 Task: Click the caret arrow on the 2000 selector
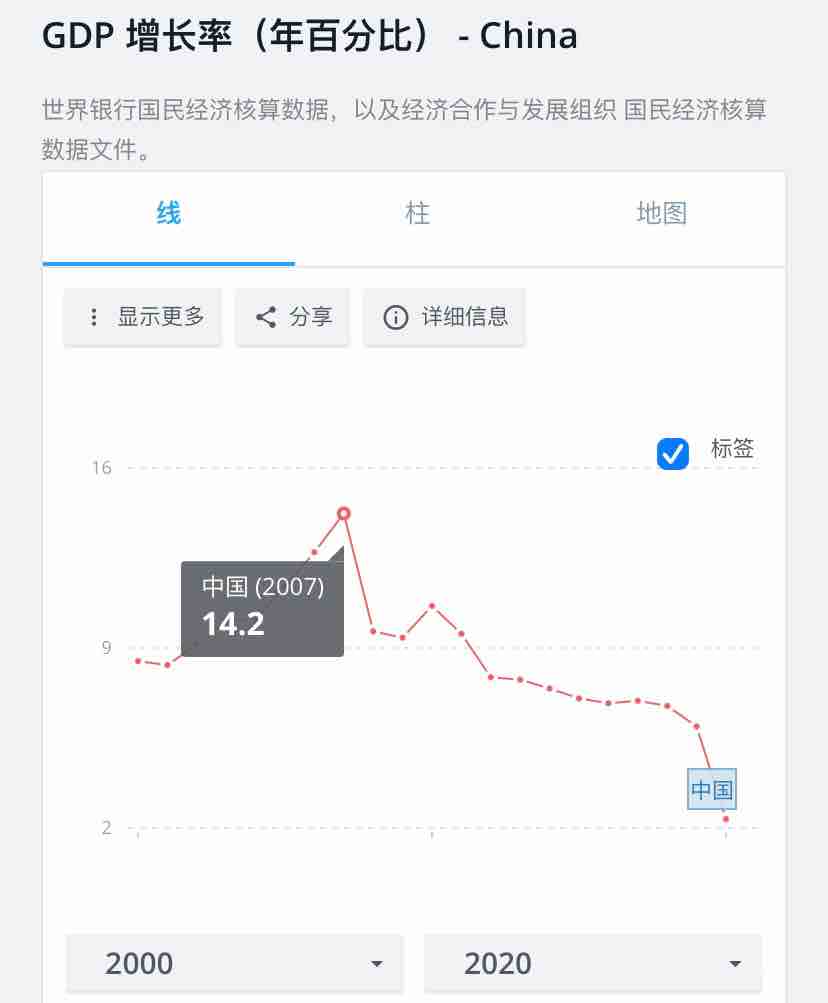(x=377, y=963)
